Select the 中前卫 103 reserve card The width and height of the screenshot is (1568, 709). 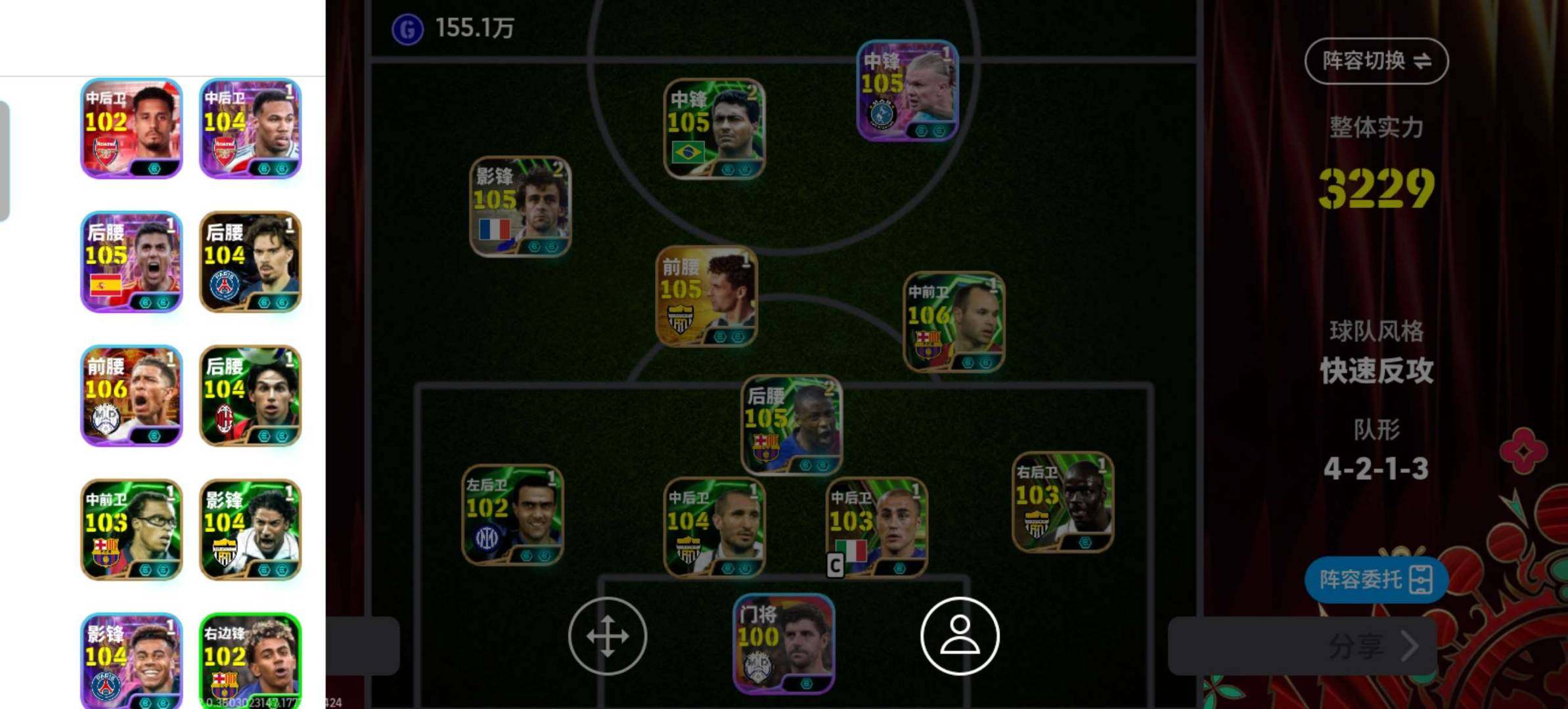tap(131, 529)
